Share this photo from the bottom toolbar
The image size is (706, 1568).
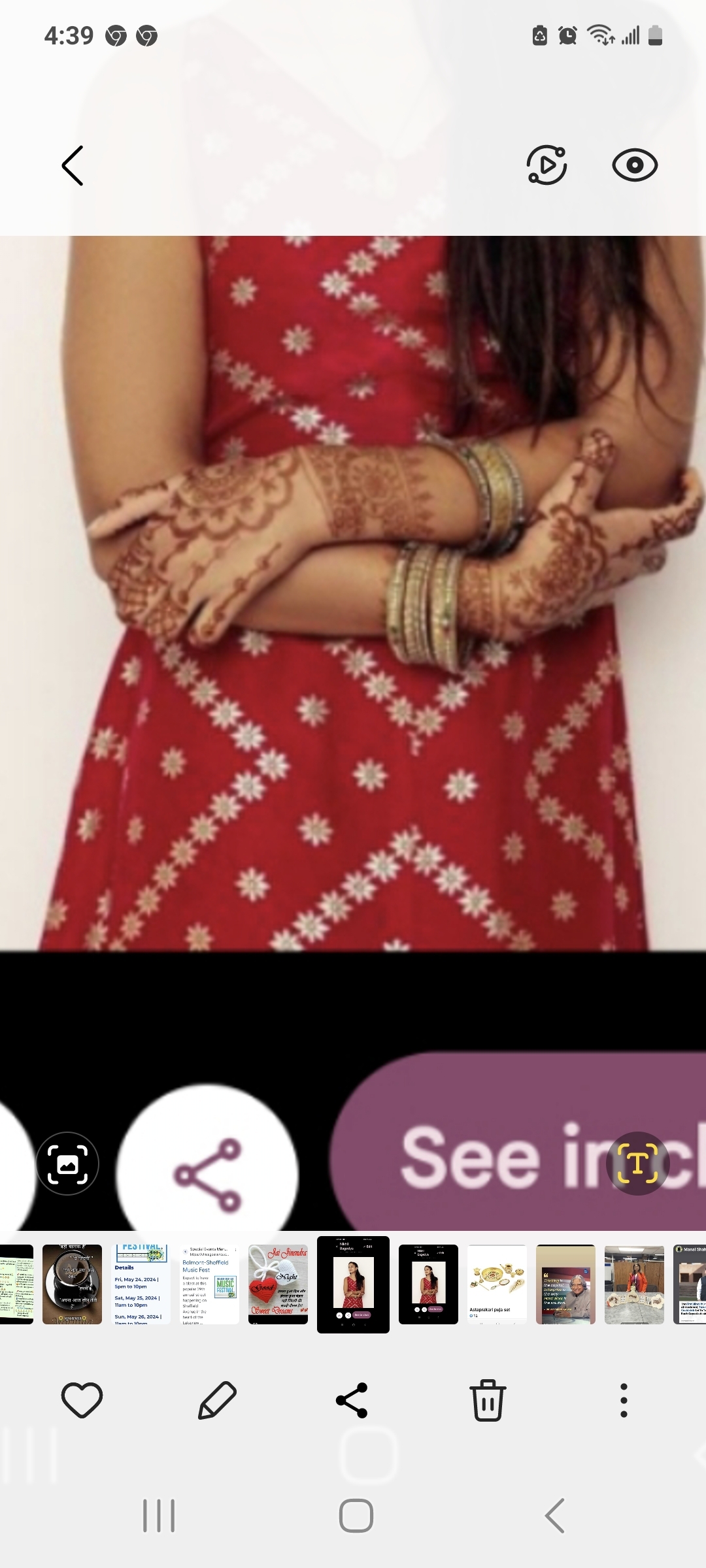[x=352, y=1400]
